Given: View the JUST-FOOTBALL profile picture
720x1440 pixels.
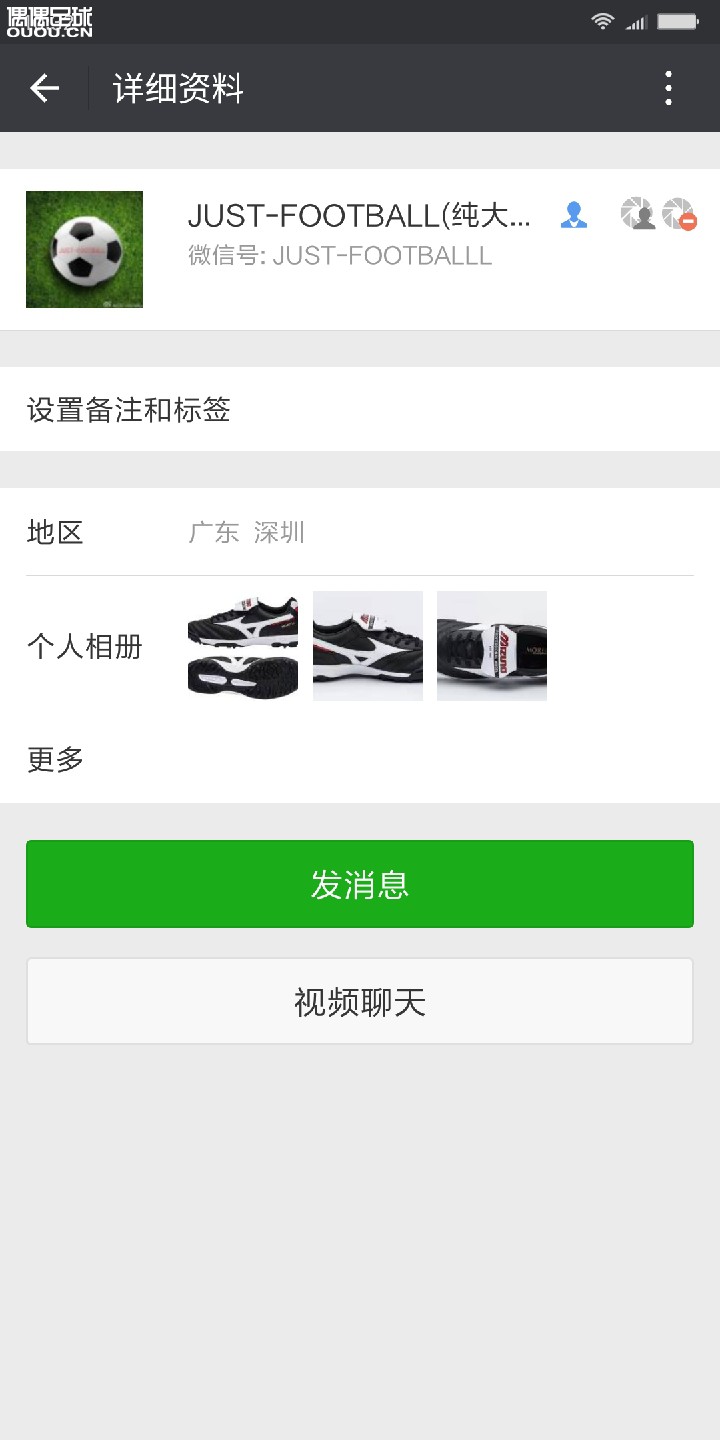Looking at the screenshot, I should tap(84, 249).
